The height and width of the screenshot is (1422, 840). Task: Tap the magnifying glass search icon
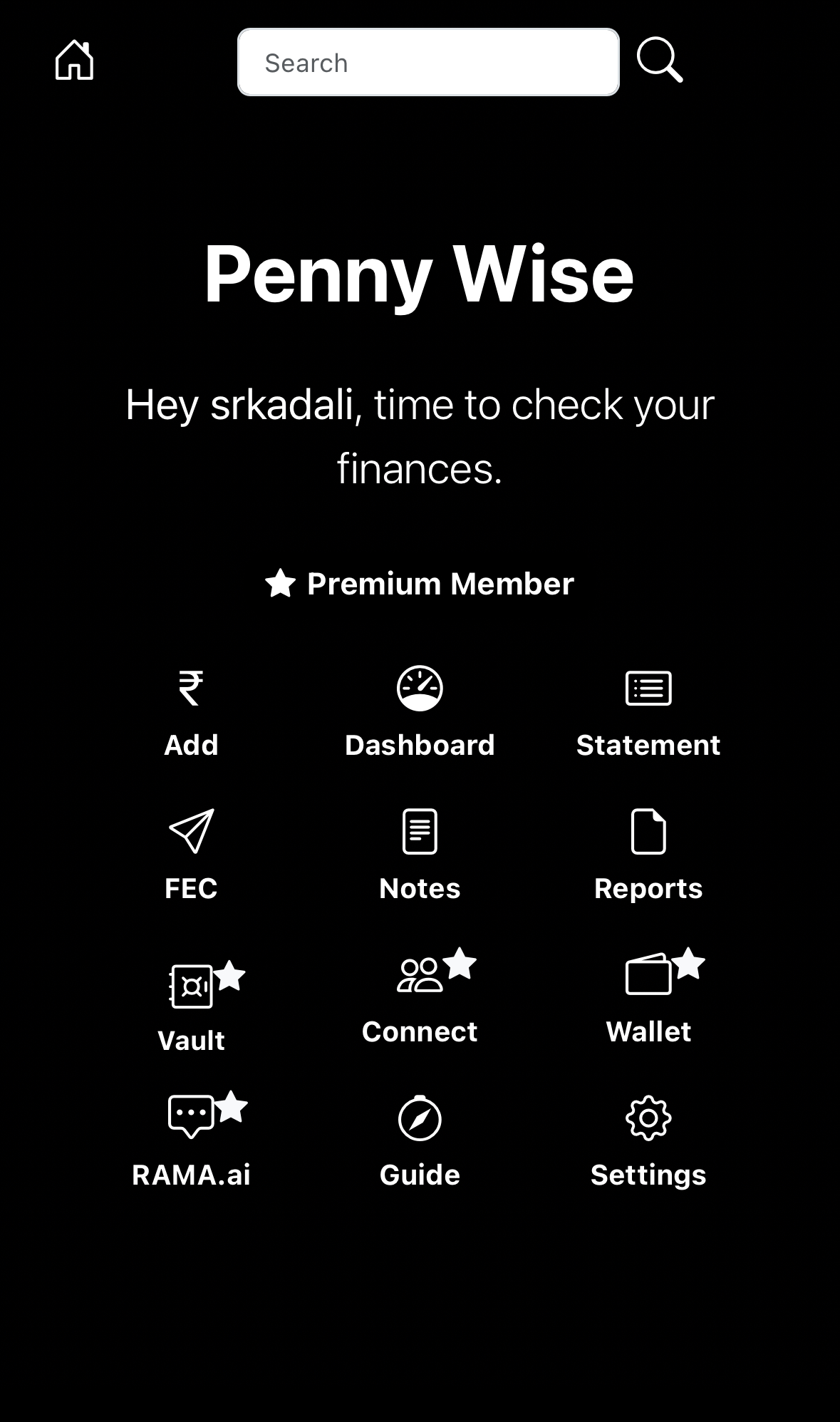click(659, 61)
